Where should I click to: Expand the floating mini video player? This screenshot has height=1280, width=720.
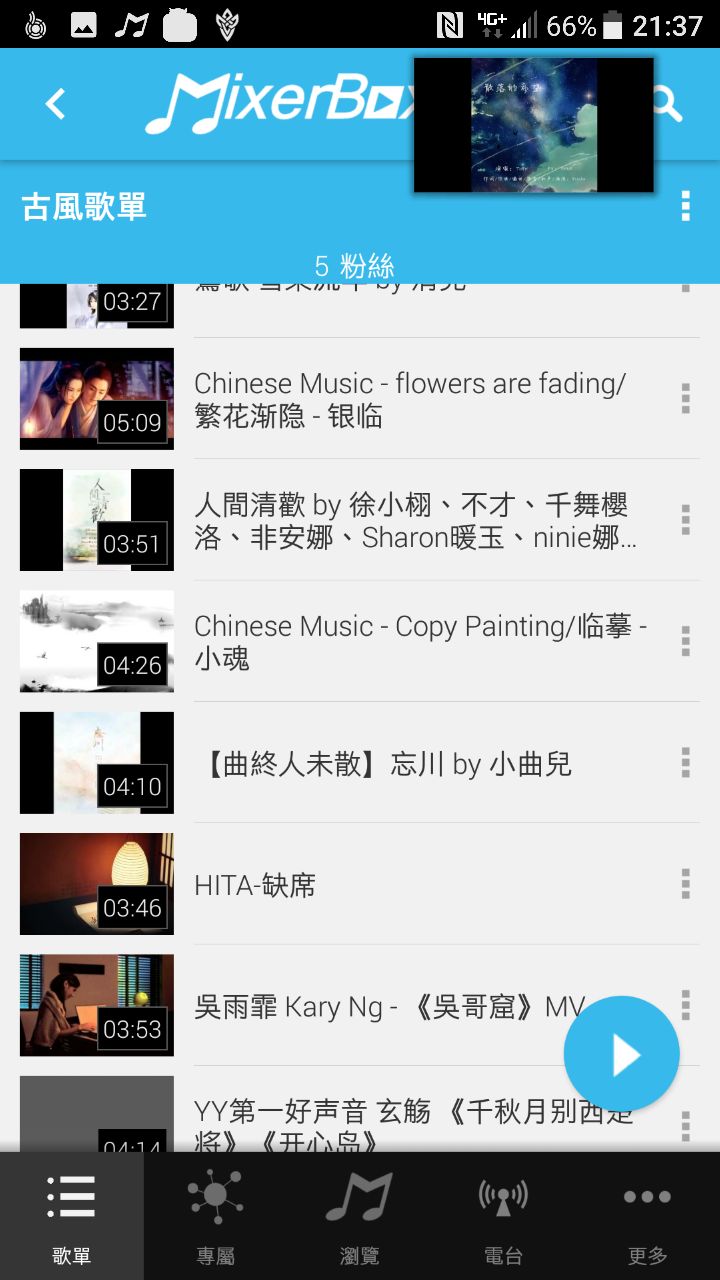(x=533, y=125)
